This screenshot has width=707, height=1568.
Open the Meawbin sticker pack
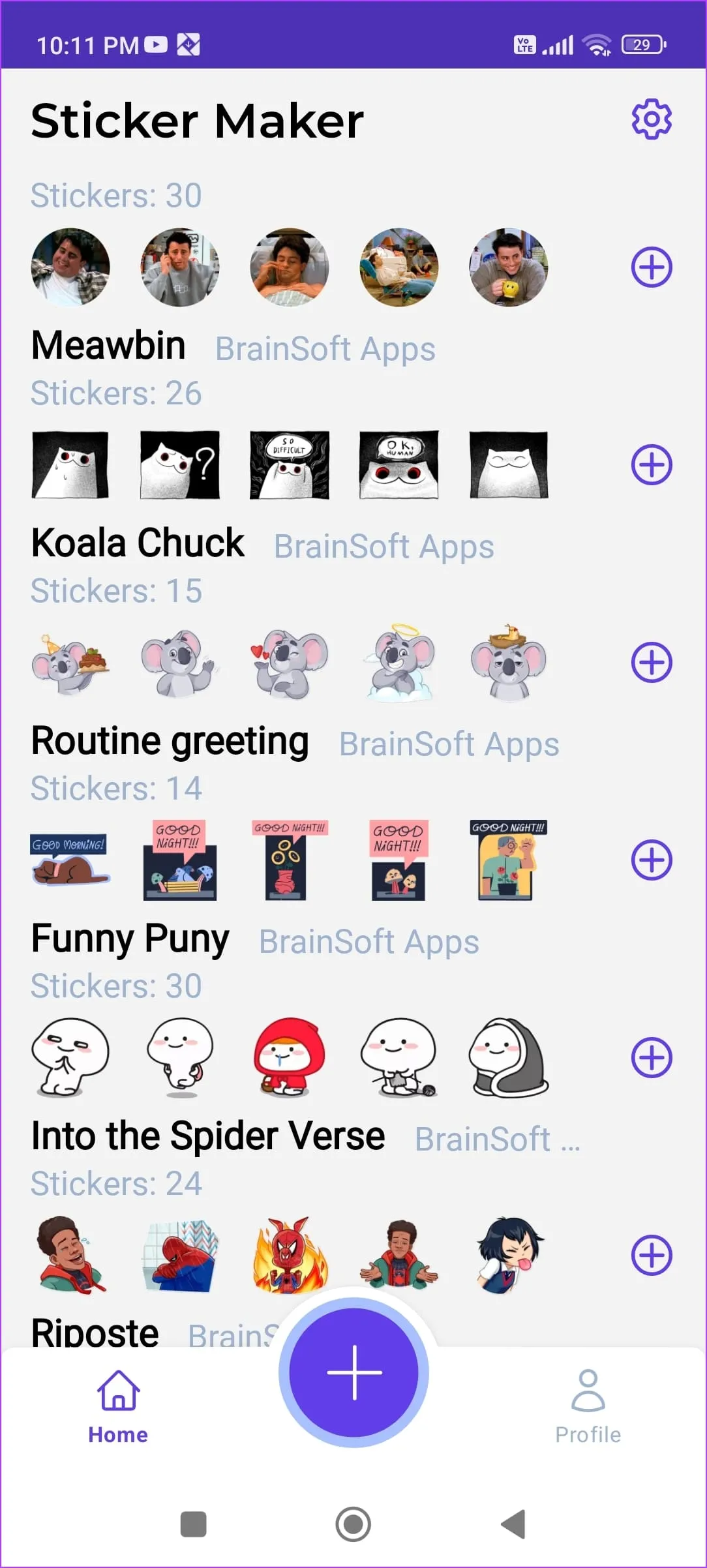pyautogui.click(x=108, y=346)
